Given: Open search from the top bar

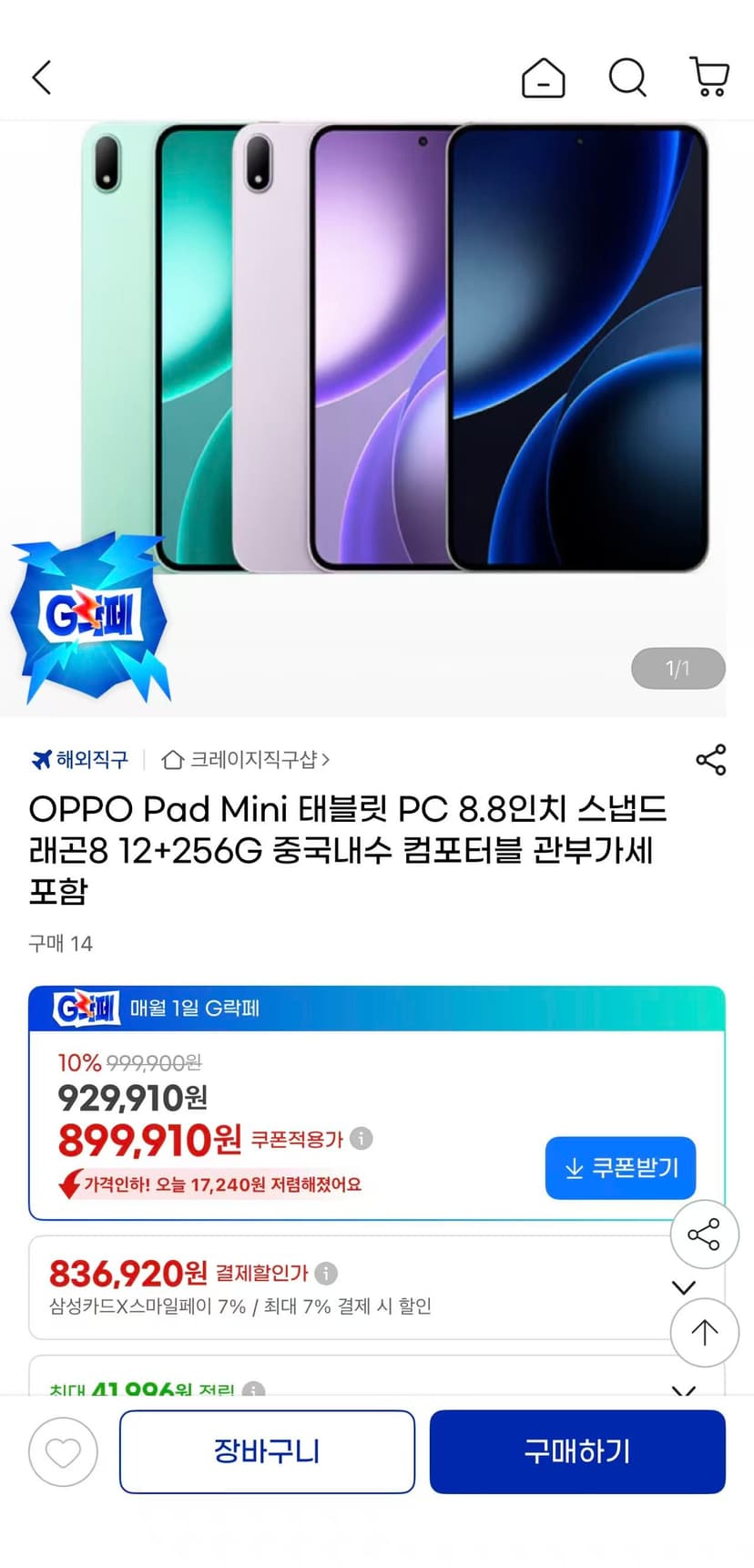Looking at the screenshot, I should 627,77.
